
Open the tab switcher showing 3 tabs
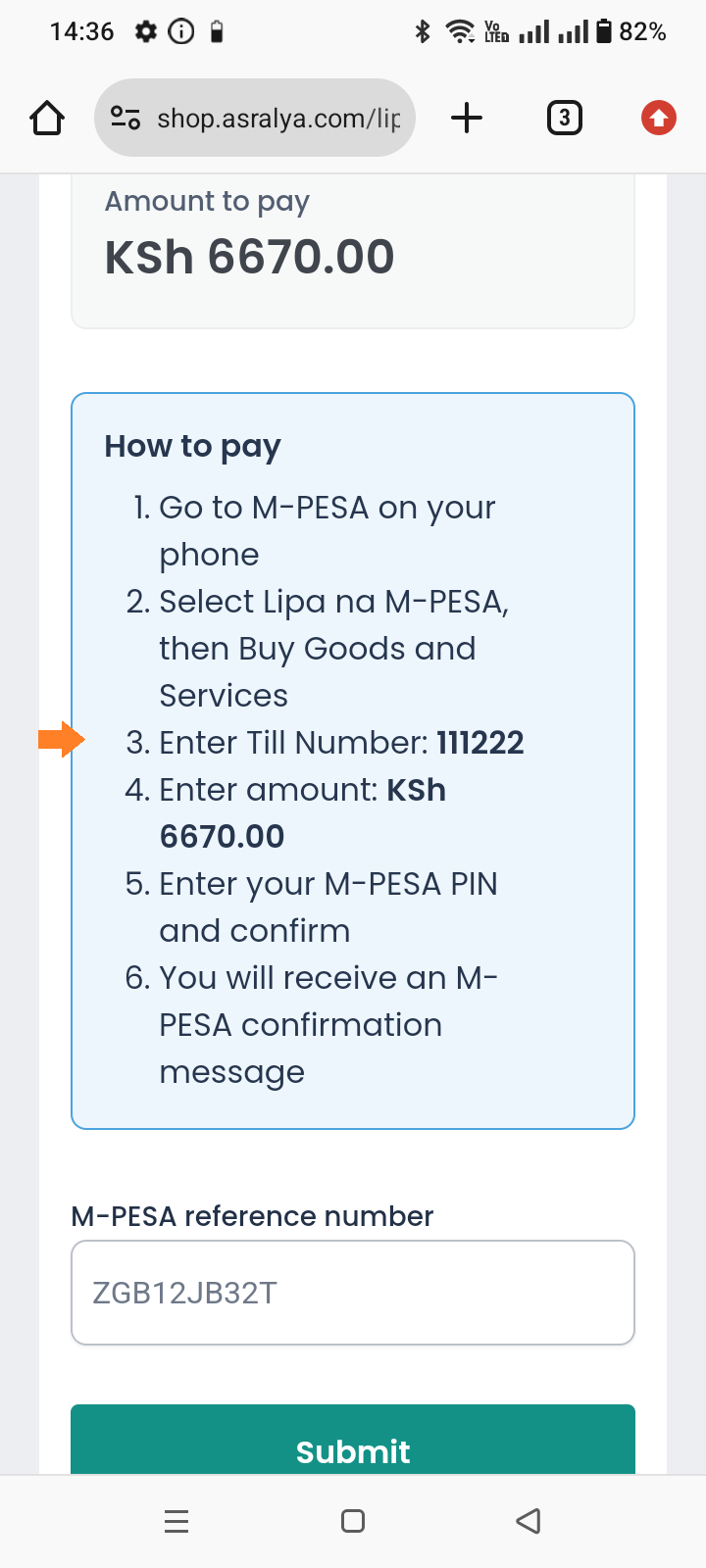click(x=565, y=118)
